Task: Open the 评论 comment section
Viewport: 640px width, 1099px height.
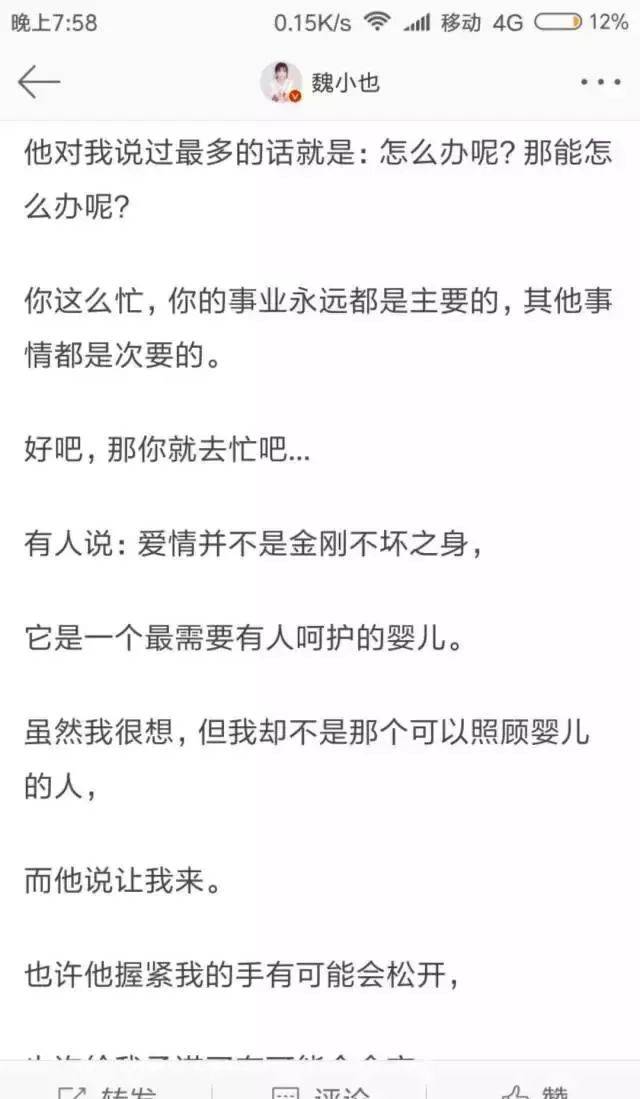Action: pos(320,1090)
